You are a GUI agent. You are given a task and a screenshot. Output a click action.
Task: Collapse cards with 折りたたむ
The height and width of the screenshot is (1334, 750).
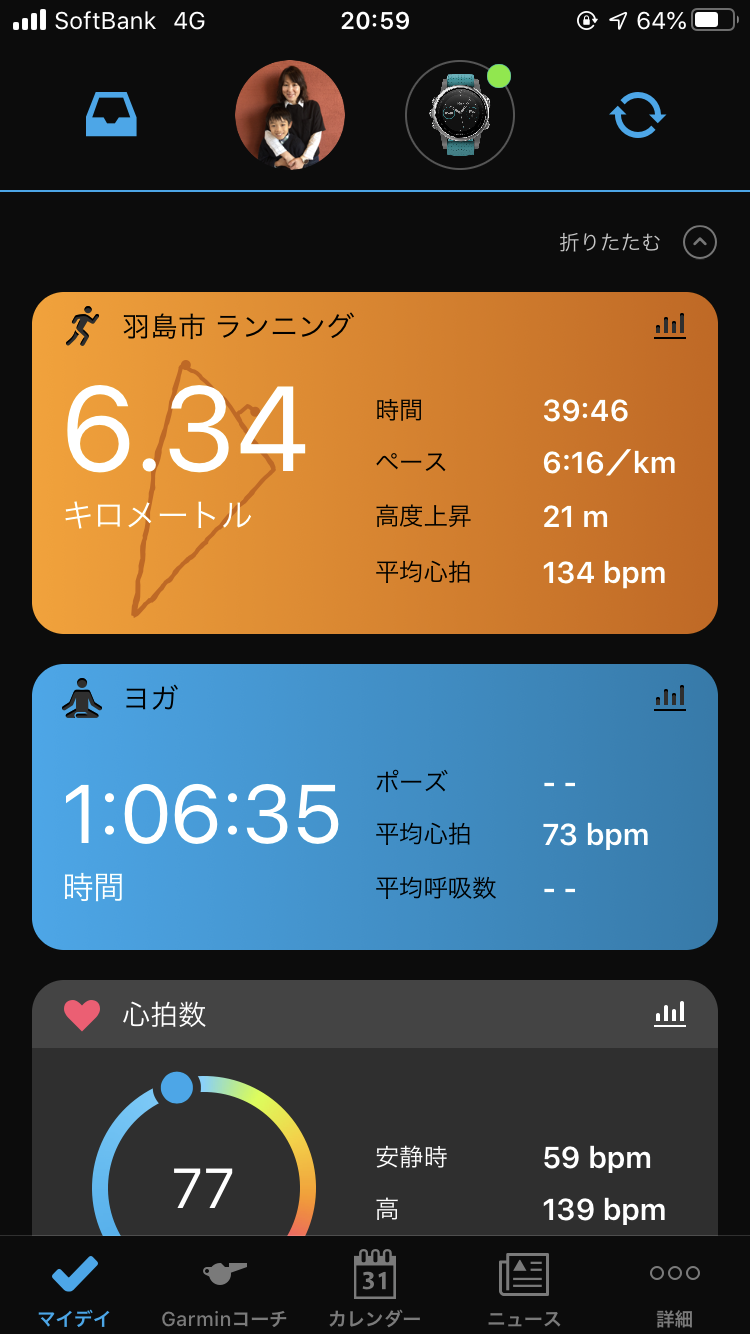pyautogui.click(x=637, y=242)
